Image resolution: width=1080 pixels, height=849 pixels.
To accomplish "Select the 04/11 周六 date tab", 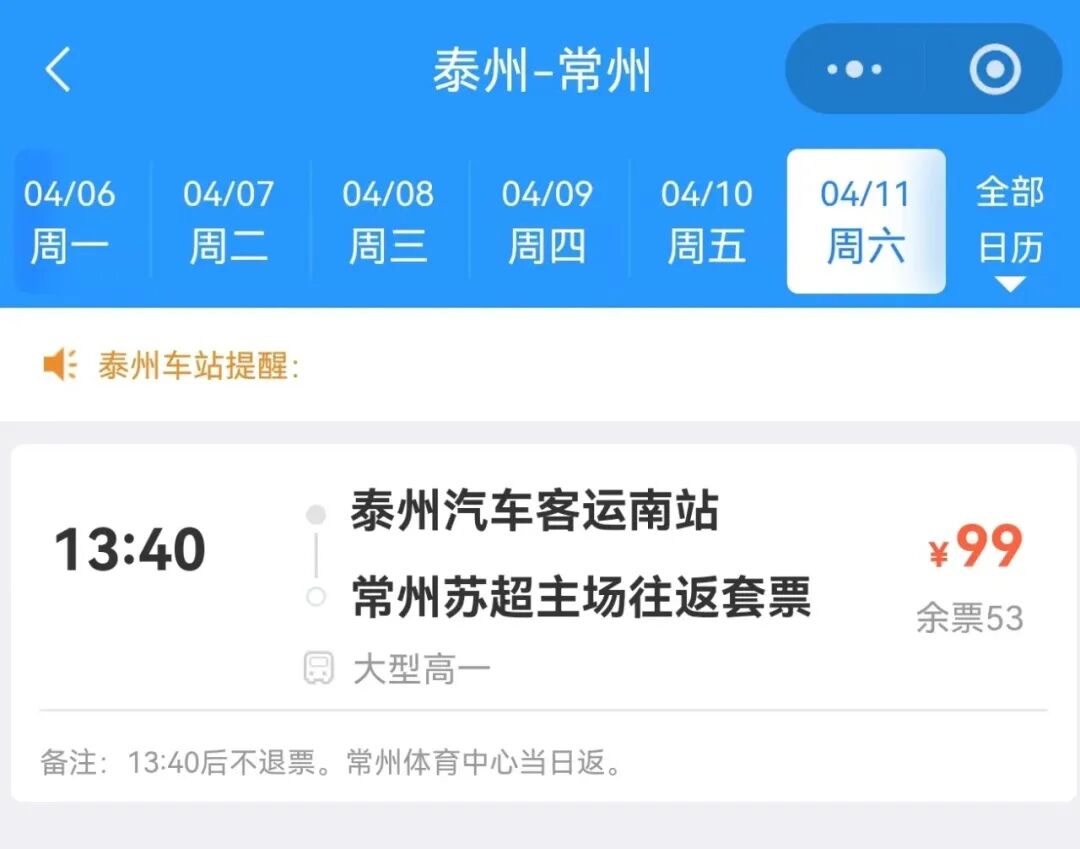I will point(866,221).
